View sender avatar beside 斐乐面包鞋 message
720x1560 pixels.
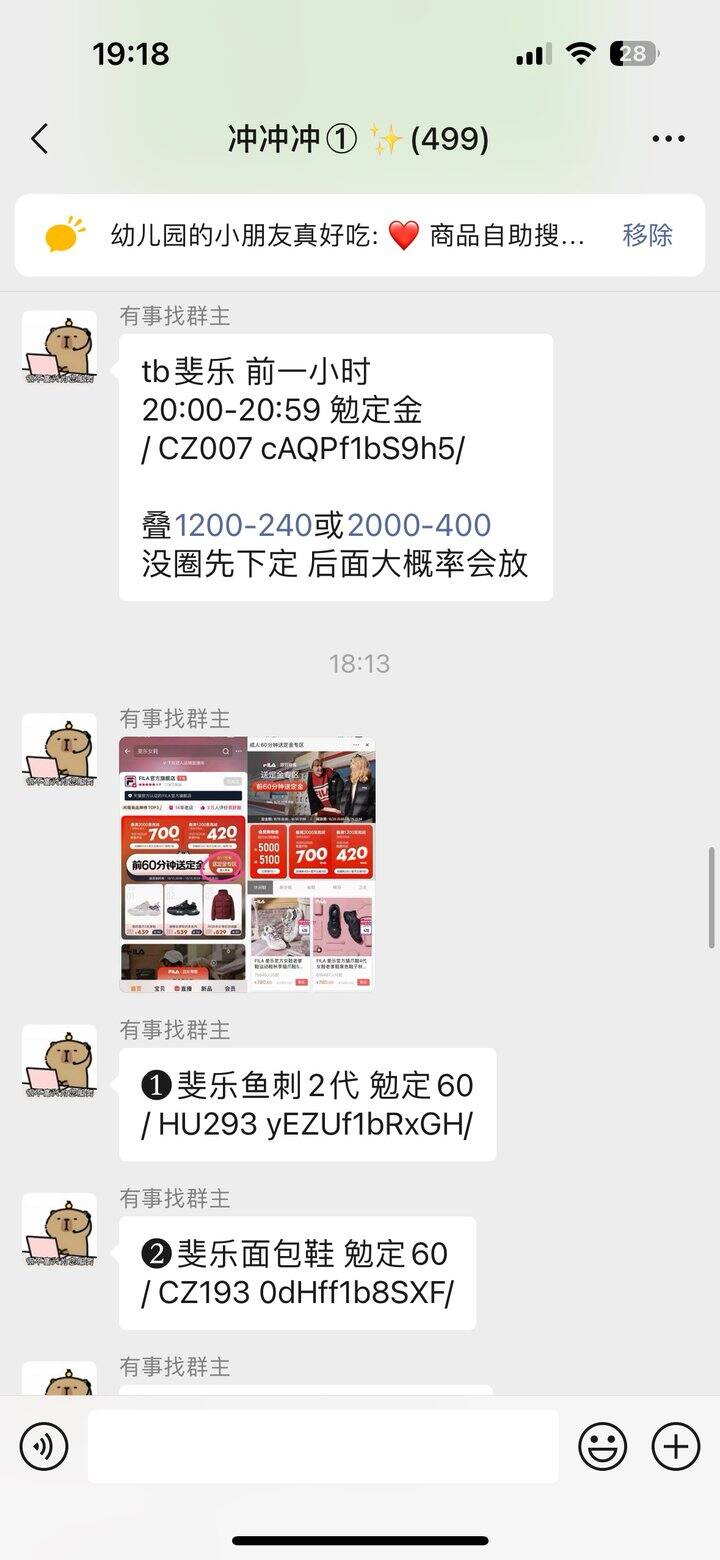pos(59,1230)
